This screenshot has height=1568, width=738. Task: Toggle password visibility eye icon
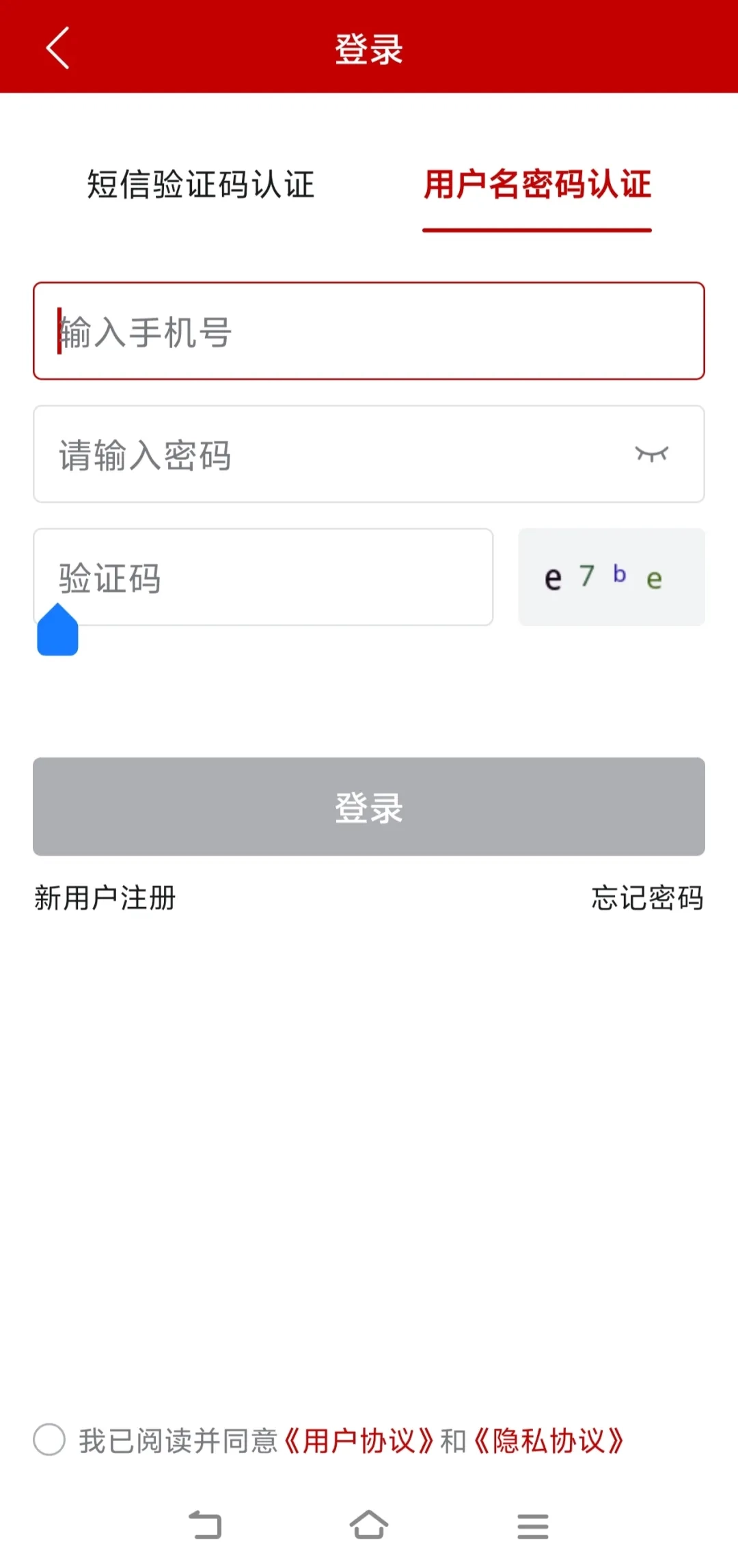point(651,455)
